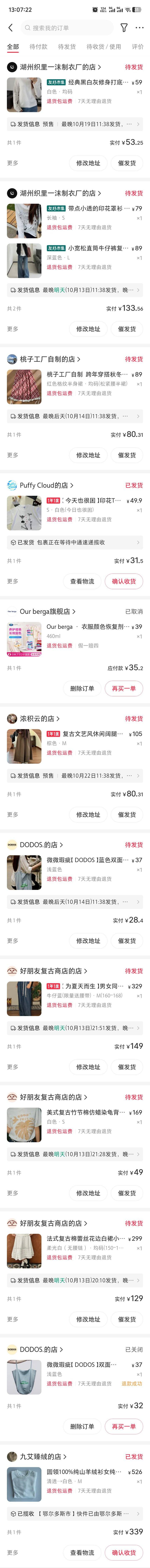
Task: Switch to the 待发货 tab
Action: [67, 47]
